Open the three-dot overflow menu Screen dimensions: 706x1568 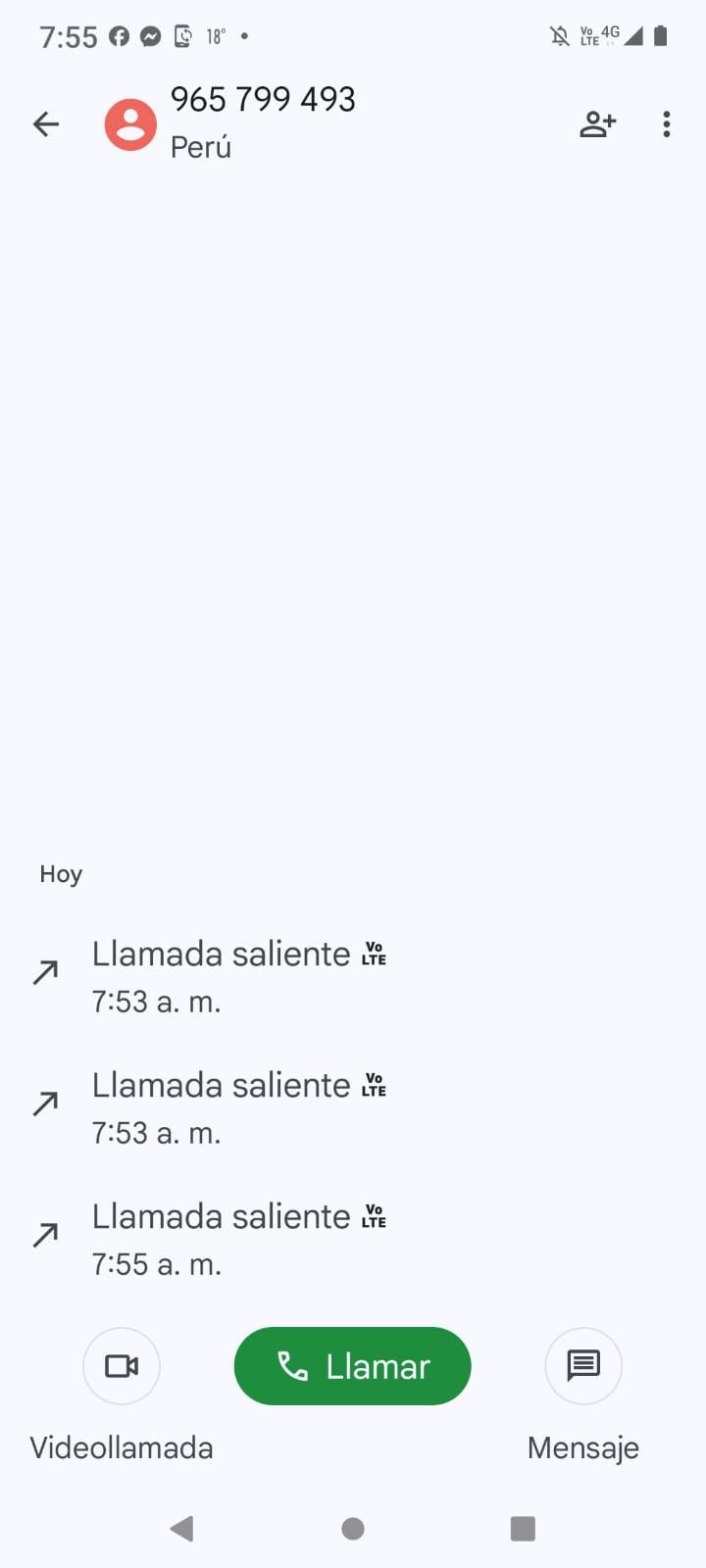667,124
